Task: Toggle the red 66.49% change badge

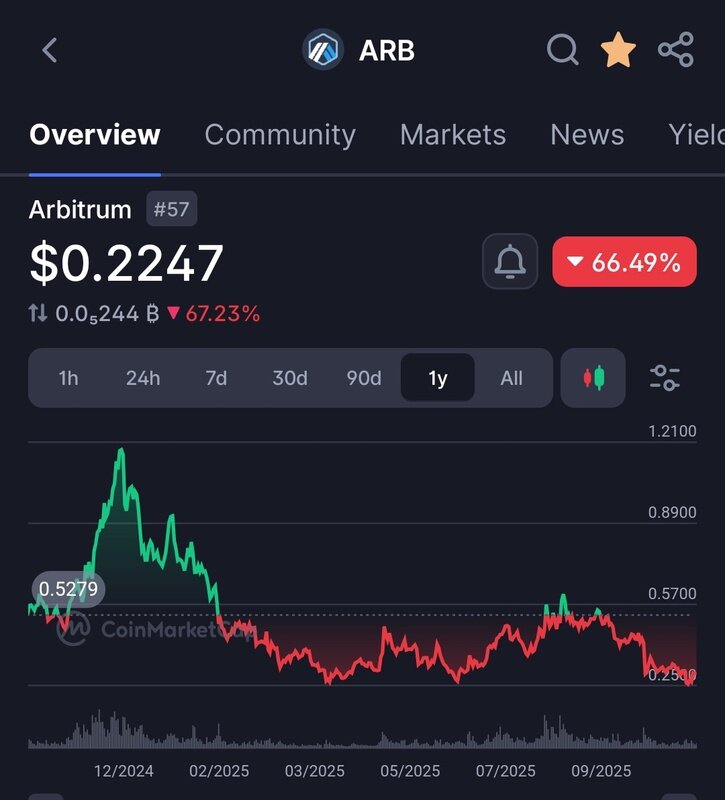Action: pyautogui.click(x=624, y=262)
